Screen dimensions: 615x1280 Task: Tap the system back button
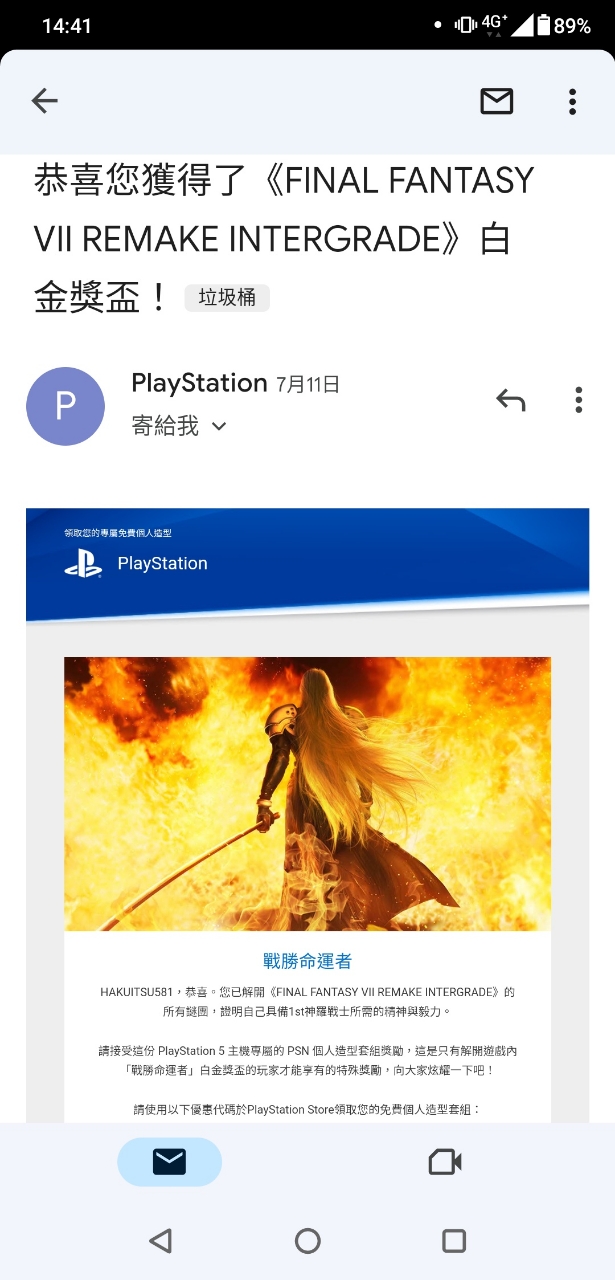pyautogui.click(x=160, y=1241)
